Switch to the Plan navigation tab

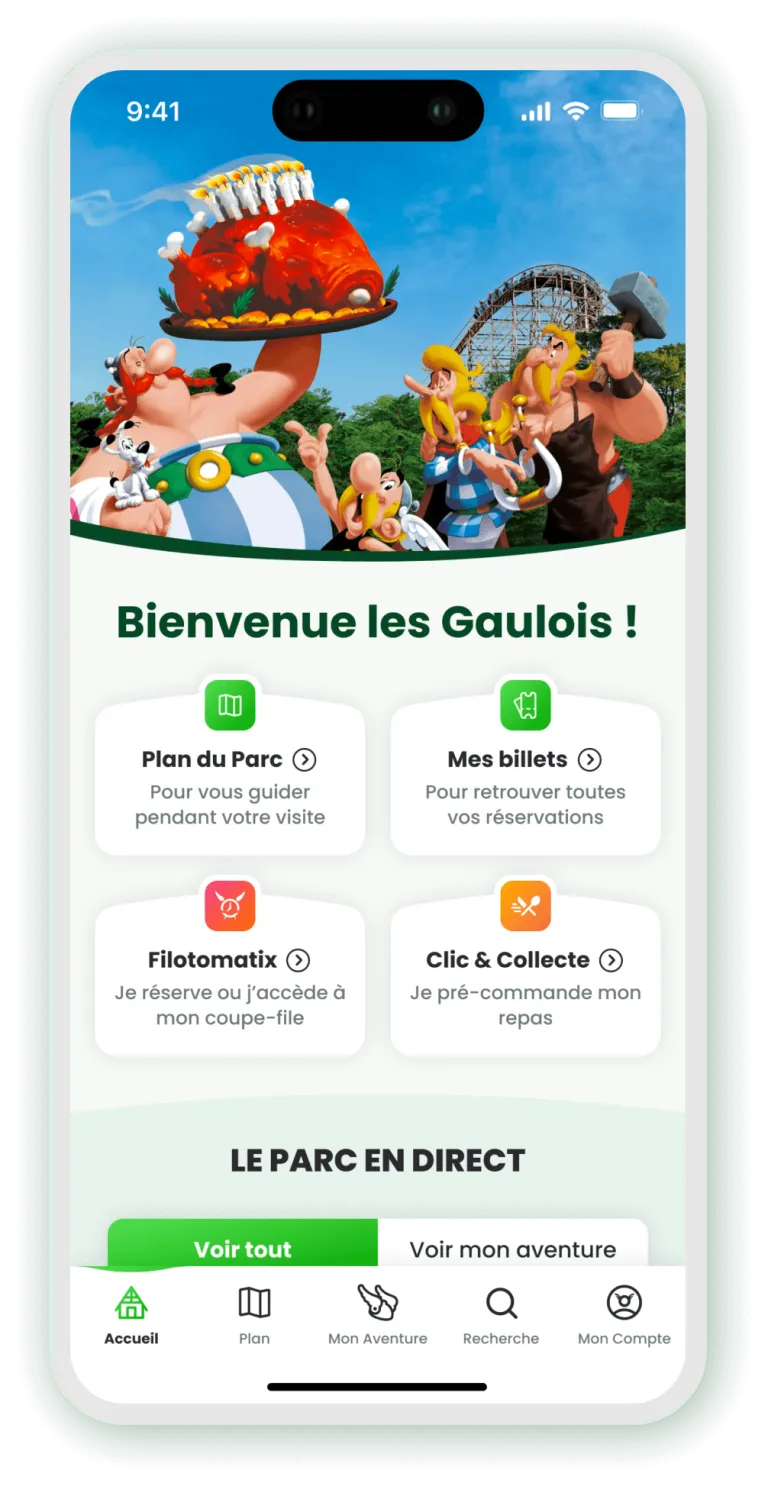(x=256, y=1318)
